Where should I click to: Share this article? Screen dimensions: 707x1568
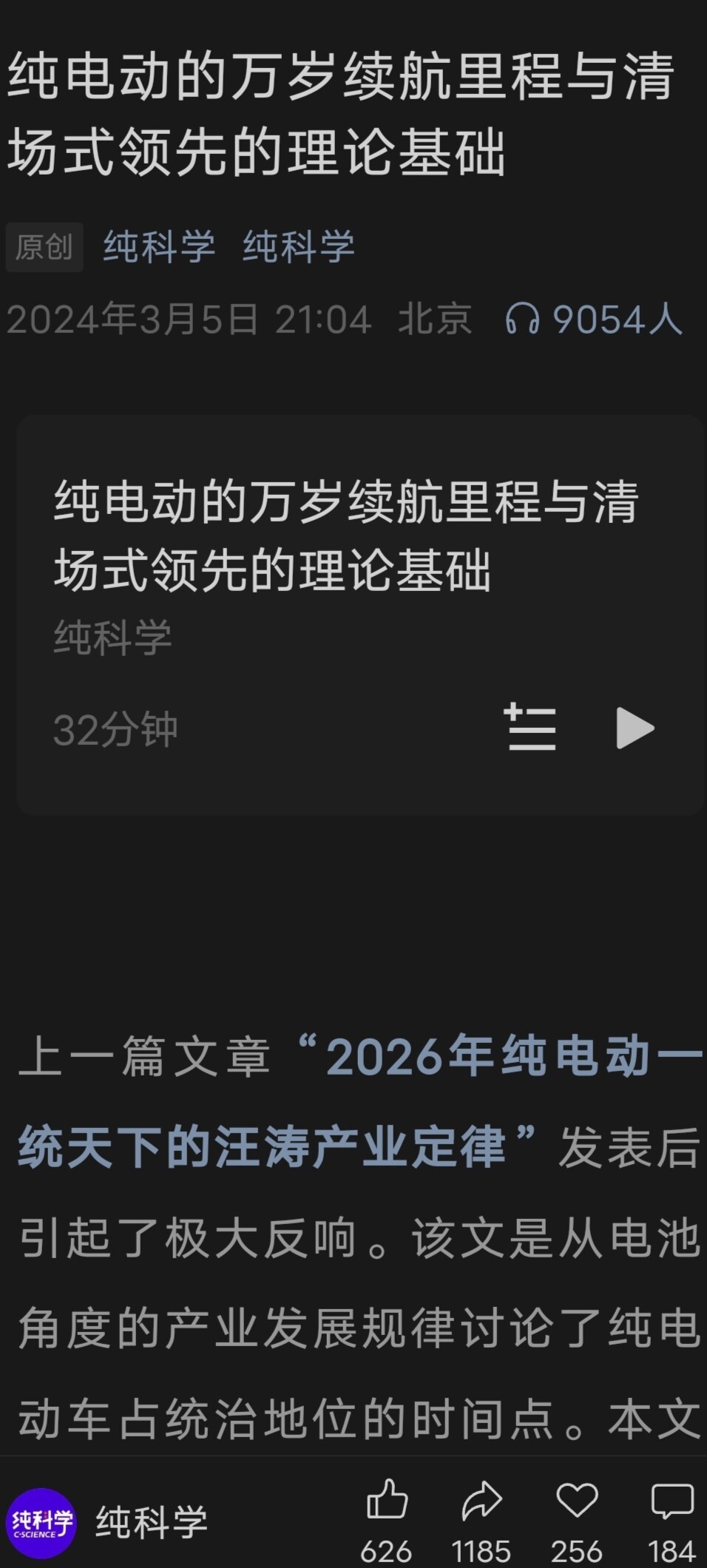click(x=481, y=1501)
